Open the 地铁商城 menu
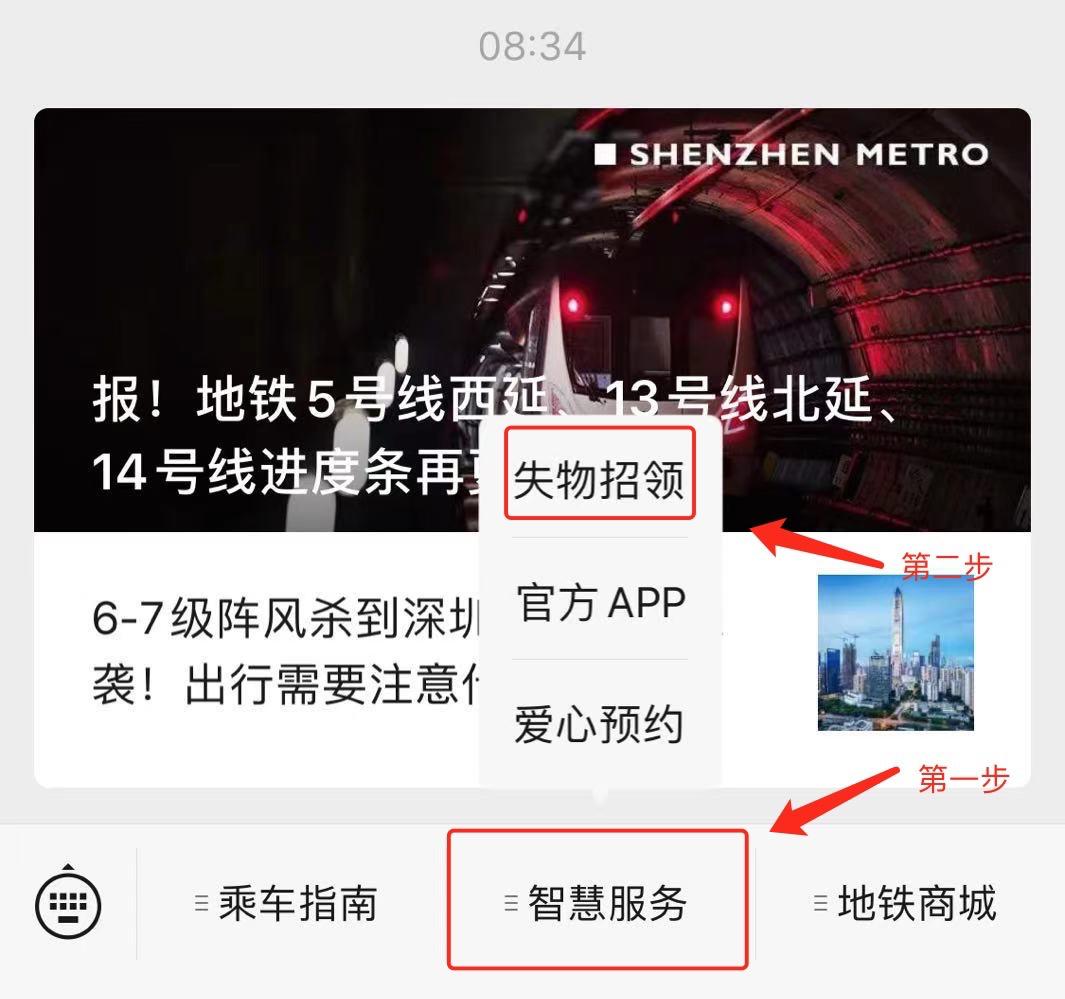Image resolution: width=1065 pixels, height=999 pixels. pos(906,904)
